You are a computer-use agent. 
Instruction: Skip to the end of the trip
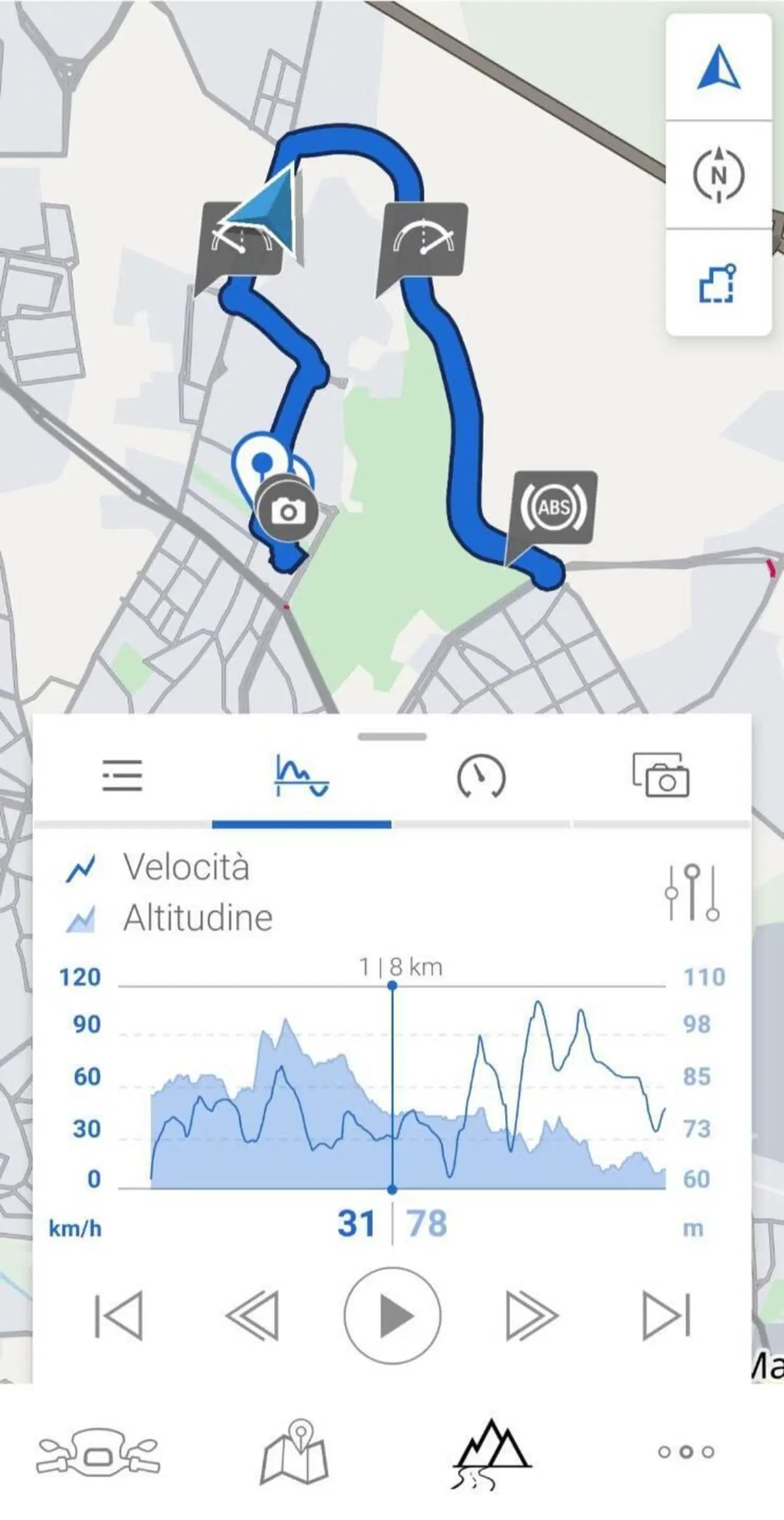point(666,1315)
